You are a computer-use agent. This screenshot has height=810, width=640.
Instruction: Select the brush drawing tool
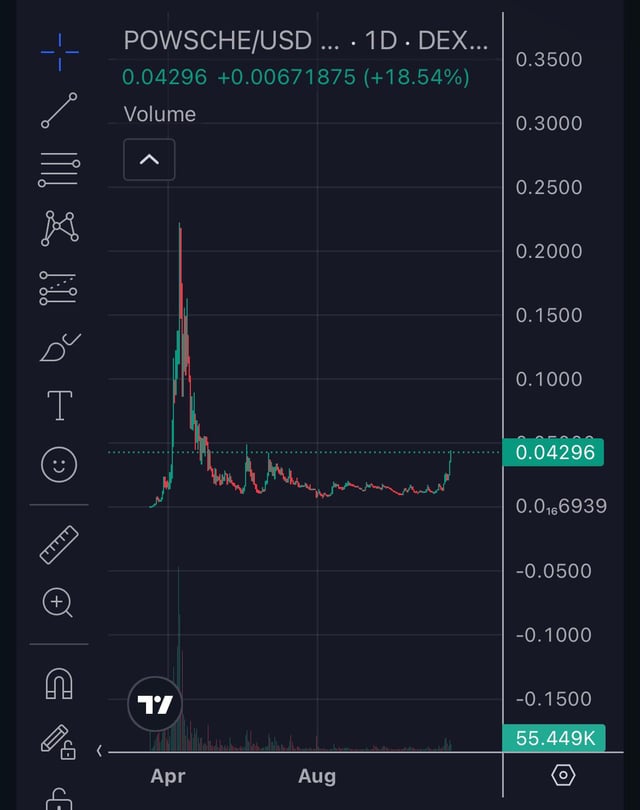tap(59, 347)
